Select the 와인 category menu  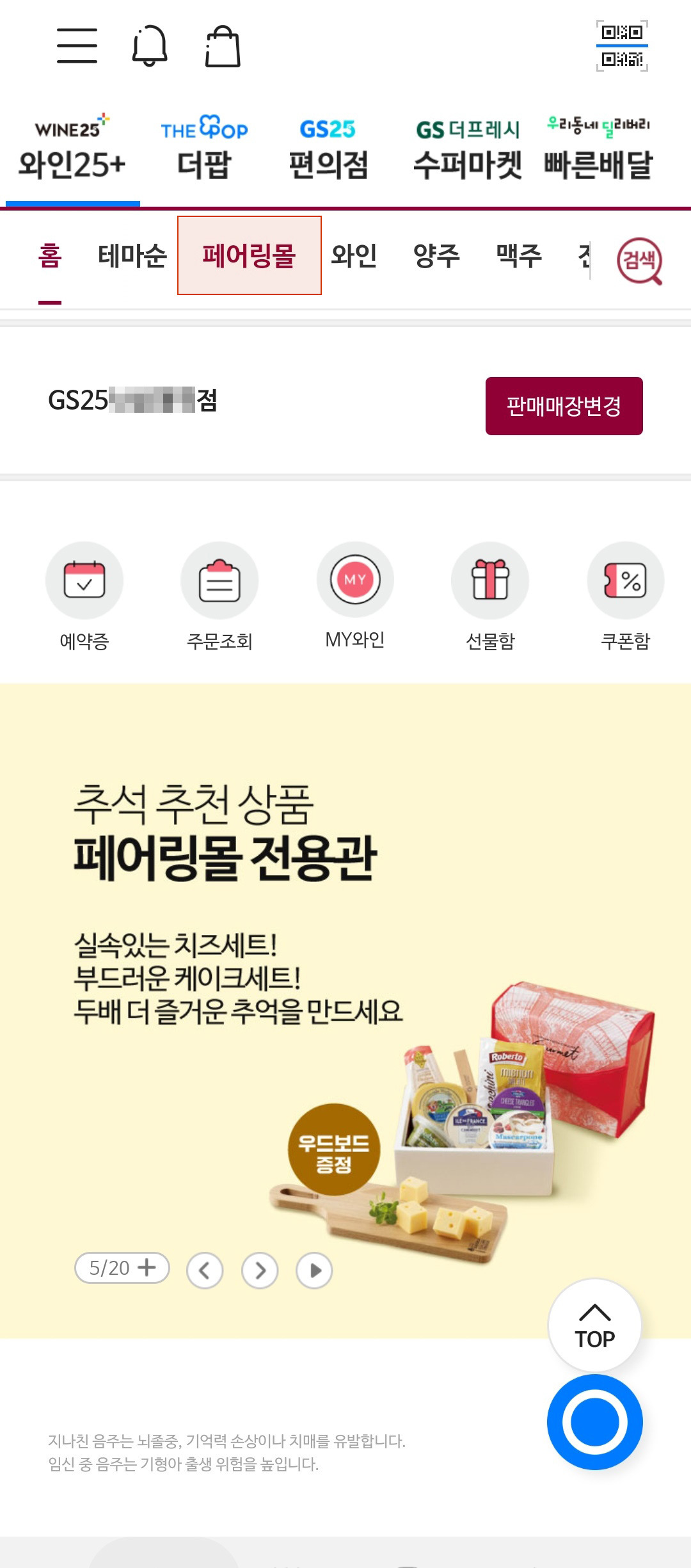(x=354, y=256)
